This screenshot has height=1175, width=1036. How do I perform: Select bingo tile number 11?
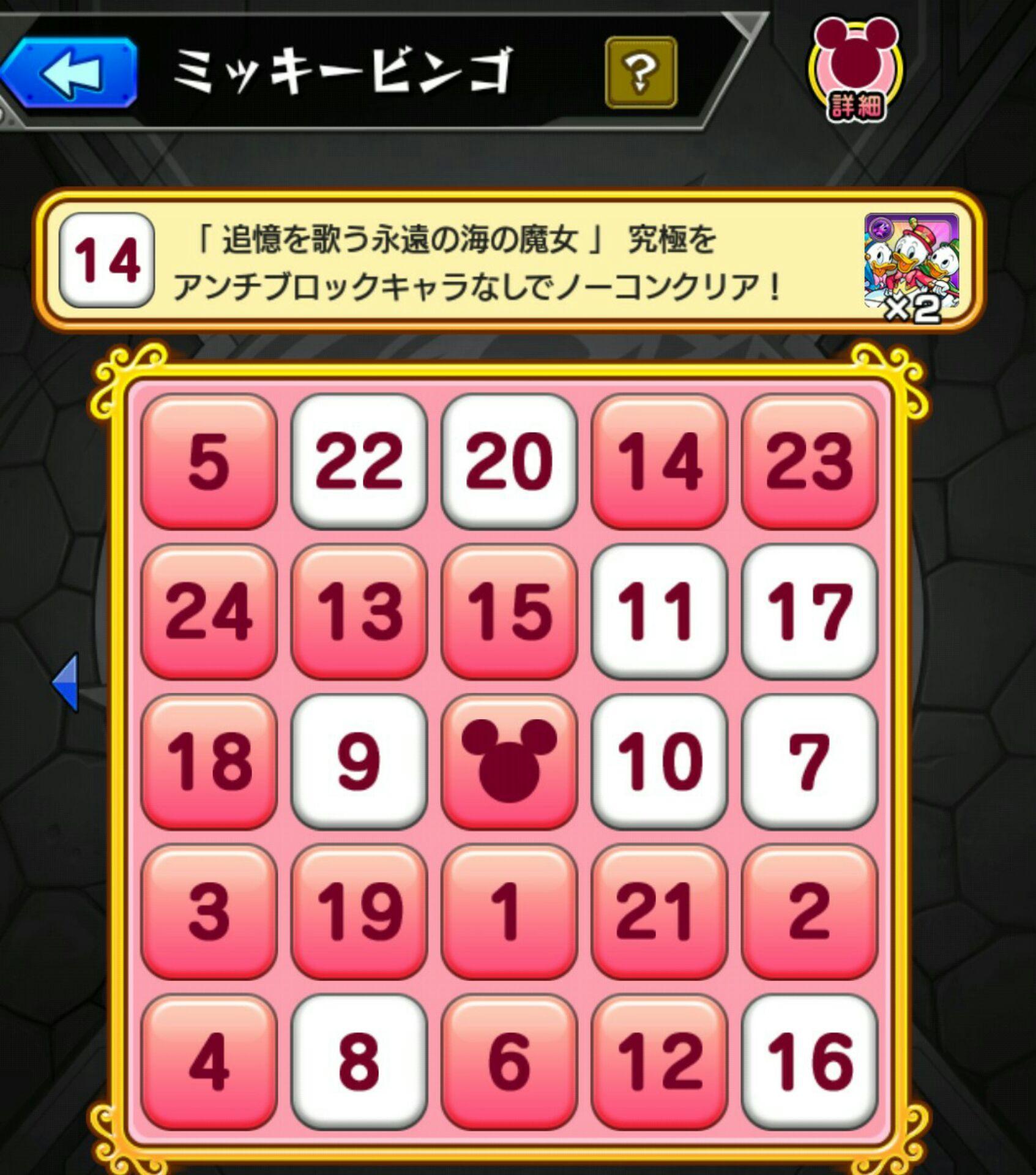click(658, 611)
